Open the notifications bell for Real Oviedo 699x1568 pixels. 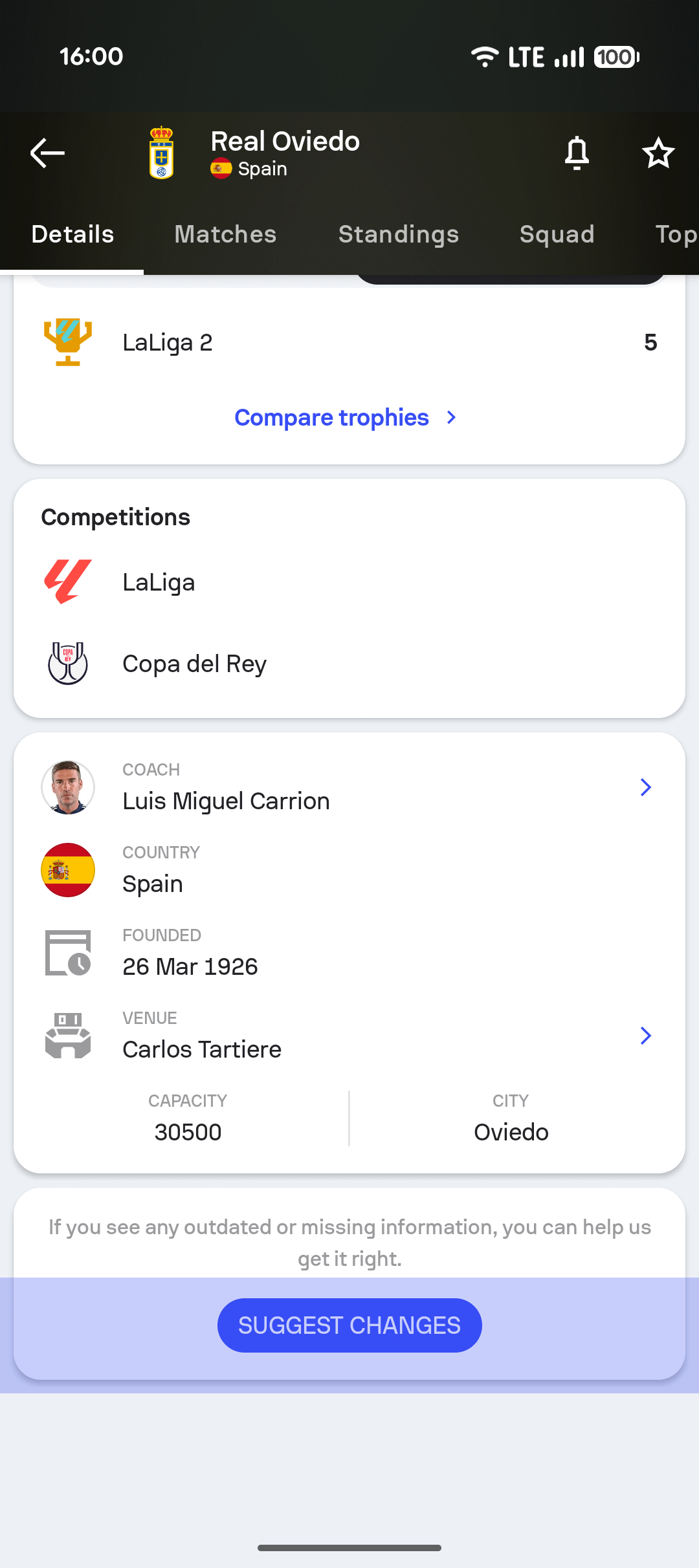(x=577, y=153)
